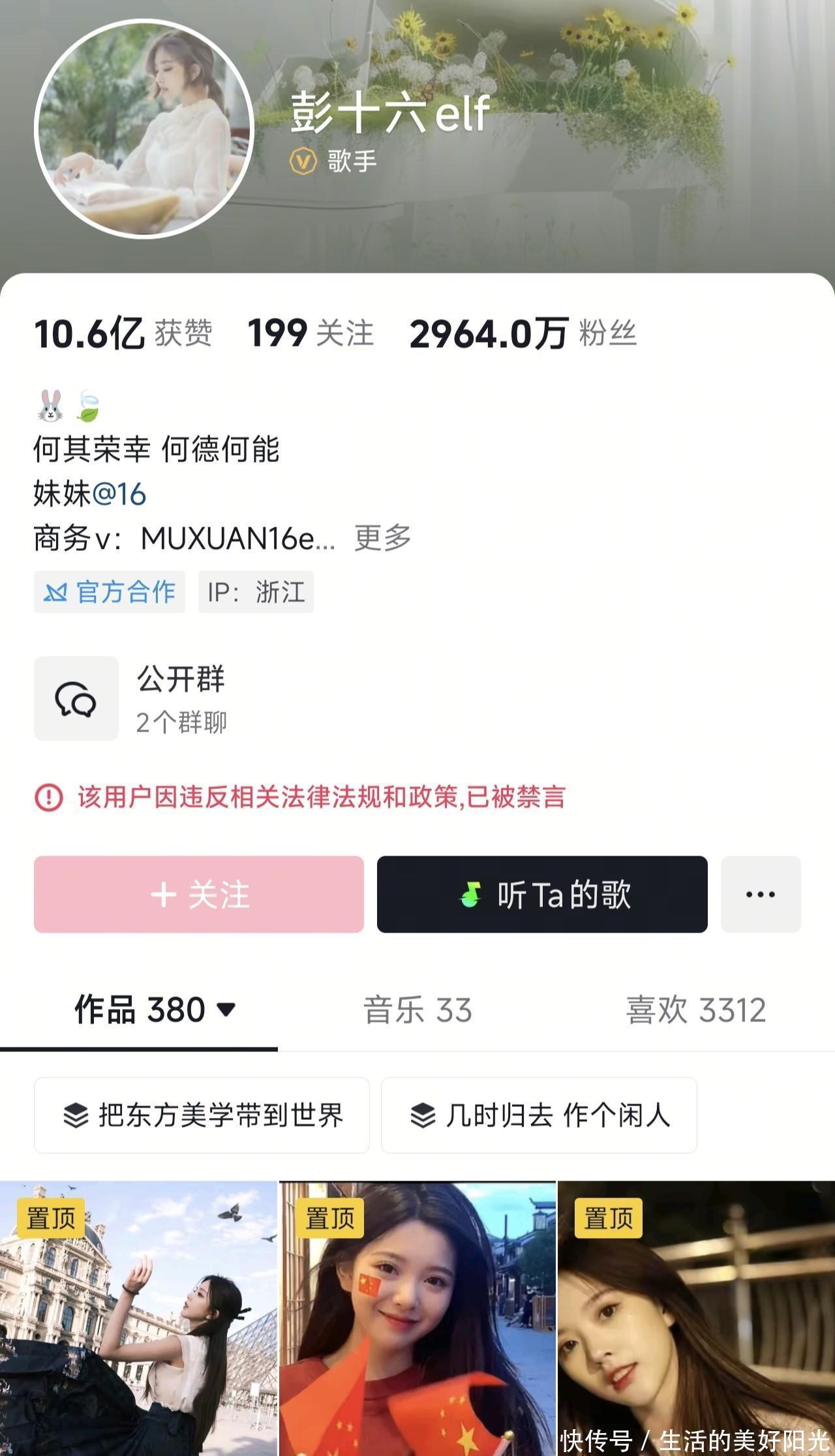Open pinned video with red flags
This screenshot has height=1456, width=835.
pos(417,1318)
